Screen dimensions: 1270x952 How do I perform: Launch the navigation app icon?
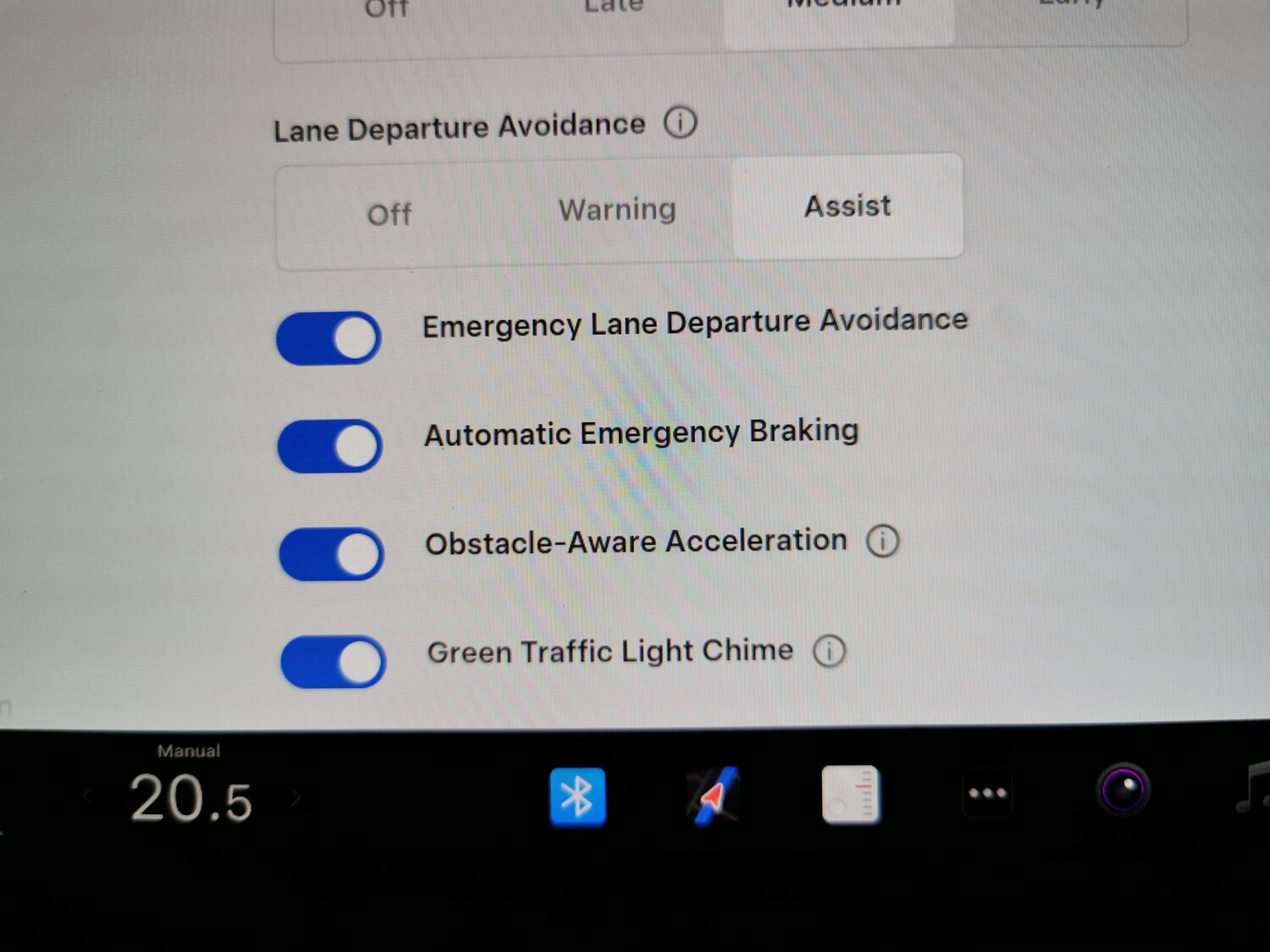pos(713,795)
